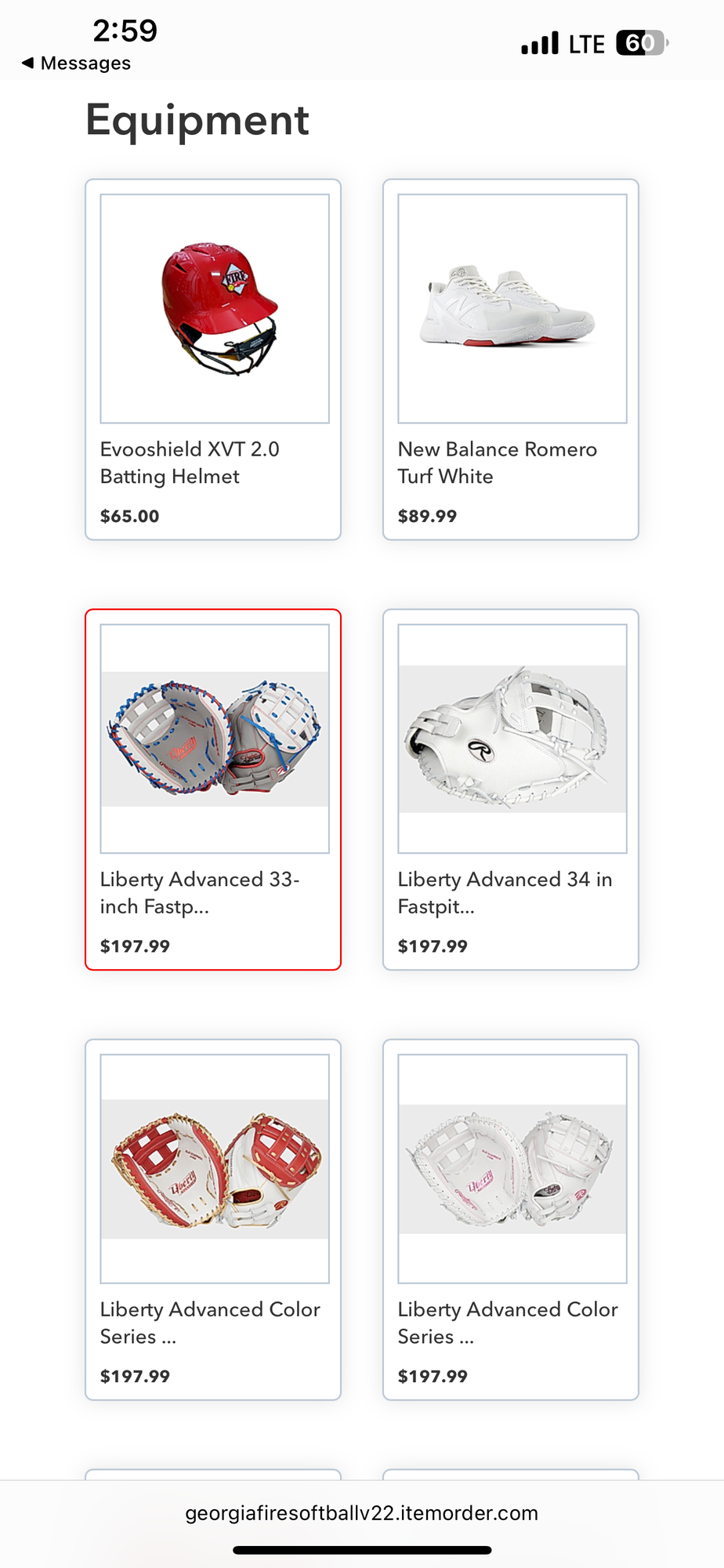The height and width of the screenshot is (1568, 724).
Task: Open the Evooshield XVT 2.0 Batting Helmet card
Action: (213, 359)
